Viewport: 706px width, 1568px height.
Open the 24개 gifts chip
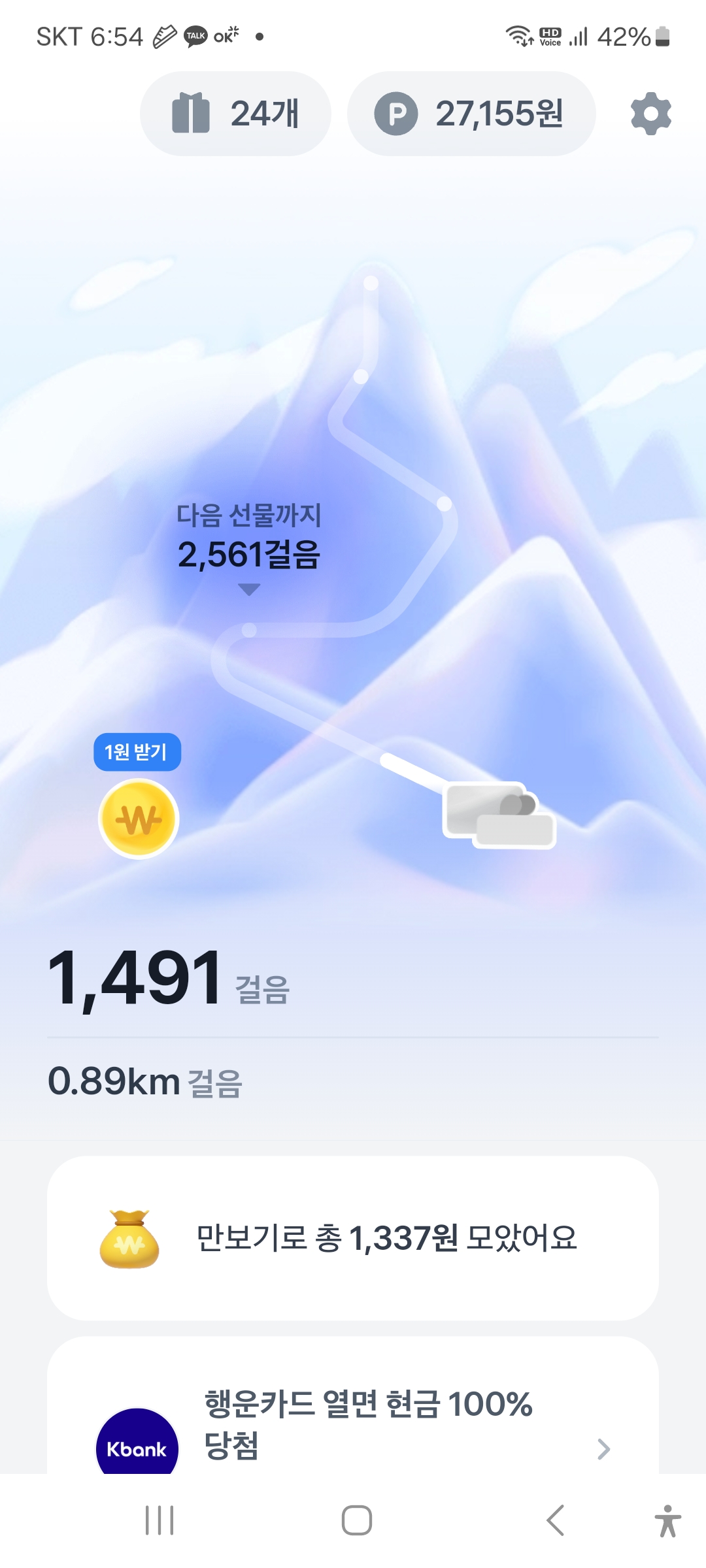point(235,114)
